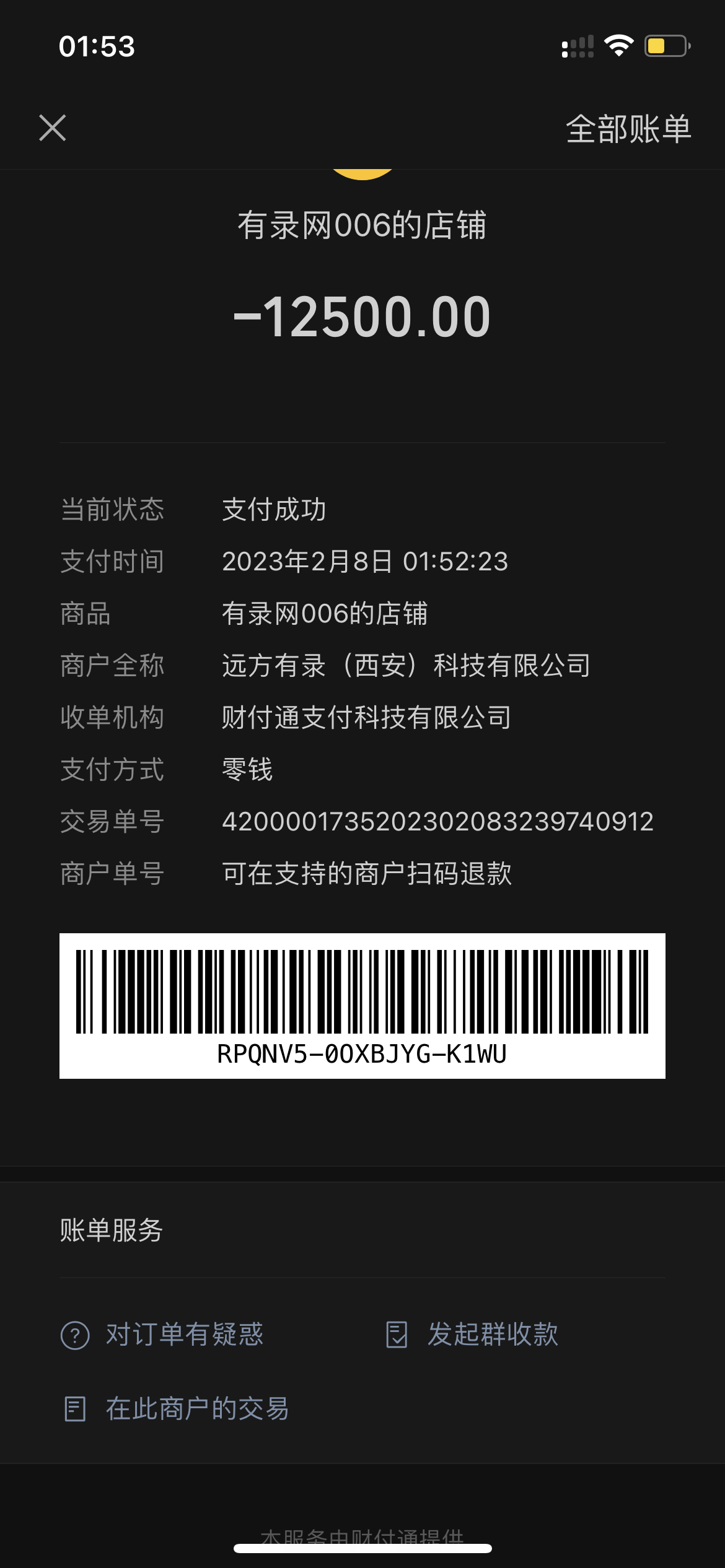Image resolution: width=725 pixels, height=1568 pixels.
Task: Close the payment detail page
Action: click(53, 128)
